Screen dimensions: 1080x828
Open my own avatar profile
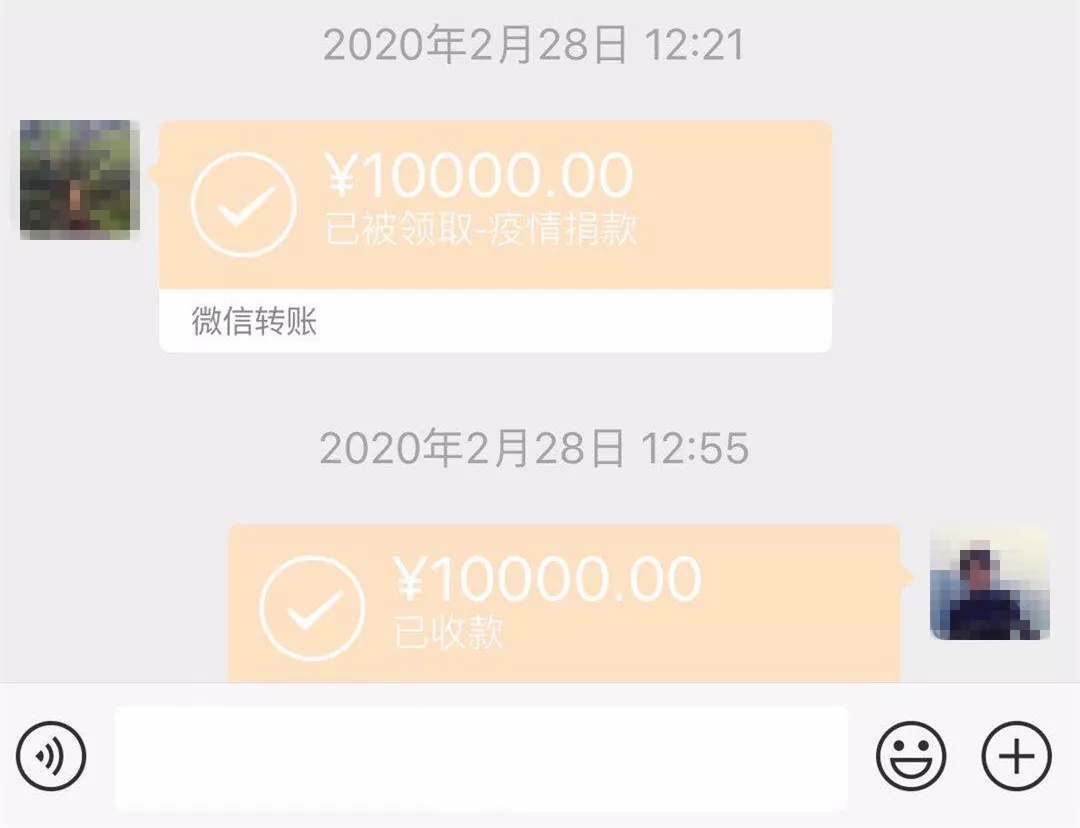tap(989, 583)
